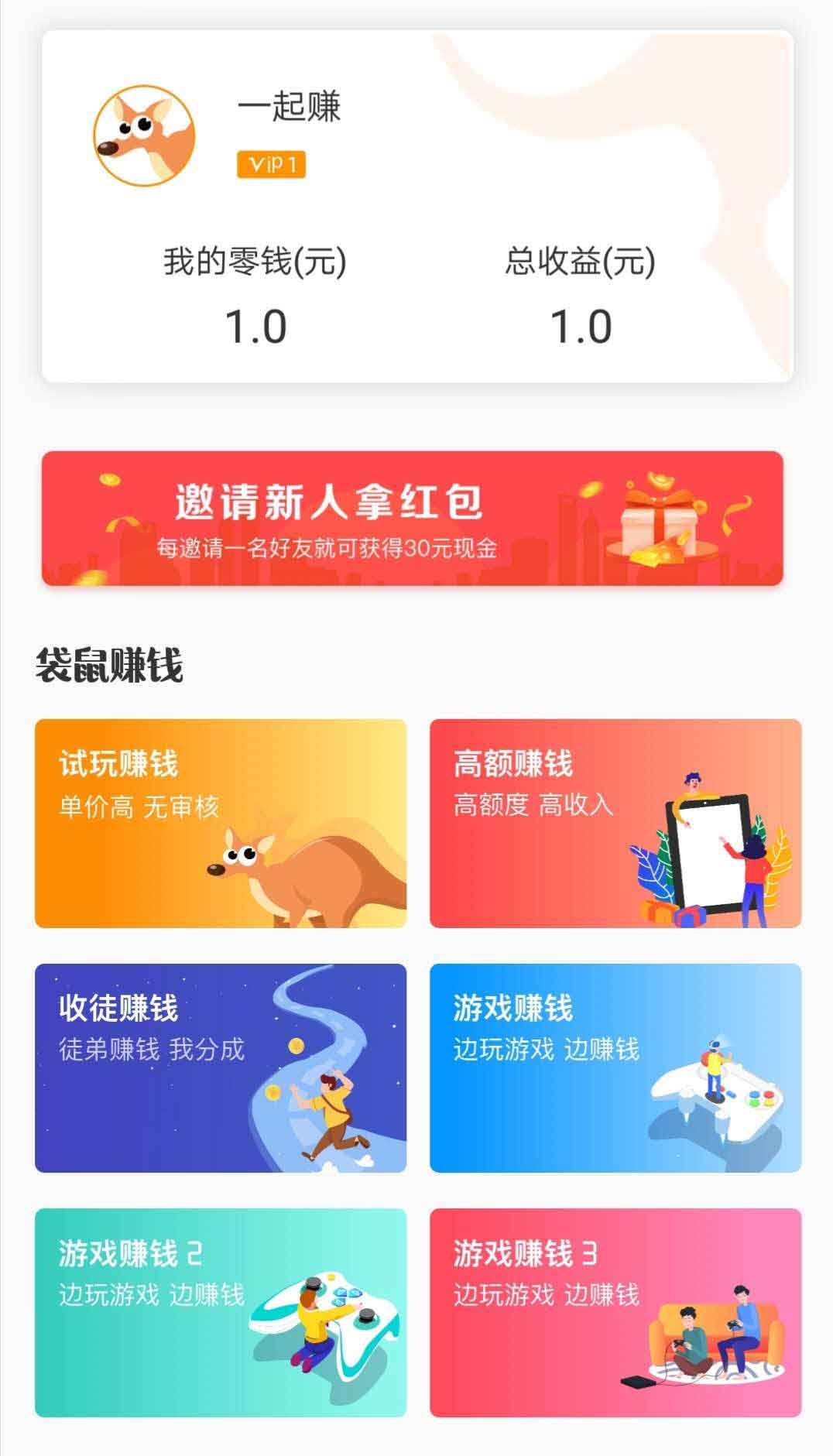This screenshot has width=833, height=1456.
Task: Select the 收徒赚钱 card
Action: [221, 1068]
